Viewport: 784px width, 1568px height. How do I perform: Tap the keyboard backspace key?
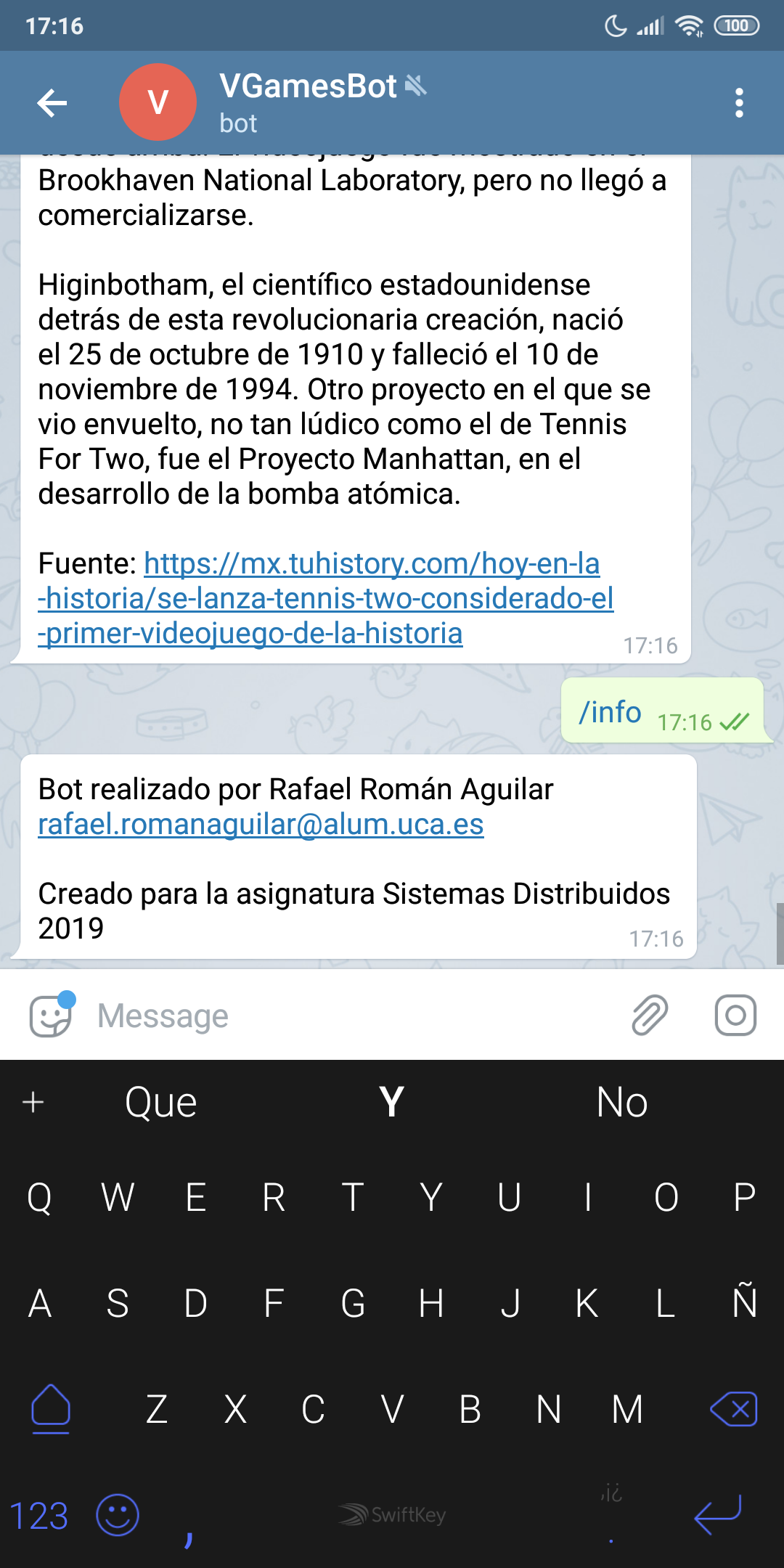tap(734, 1409)
